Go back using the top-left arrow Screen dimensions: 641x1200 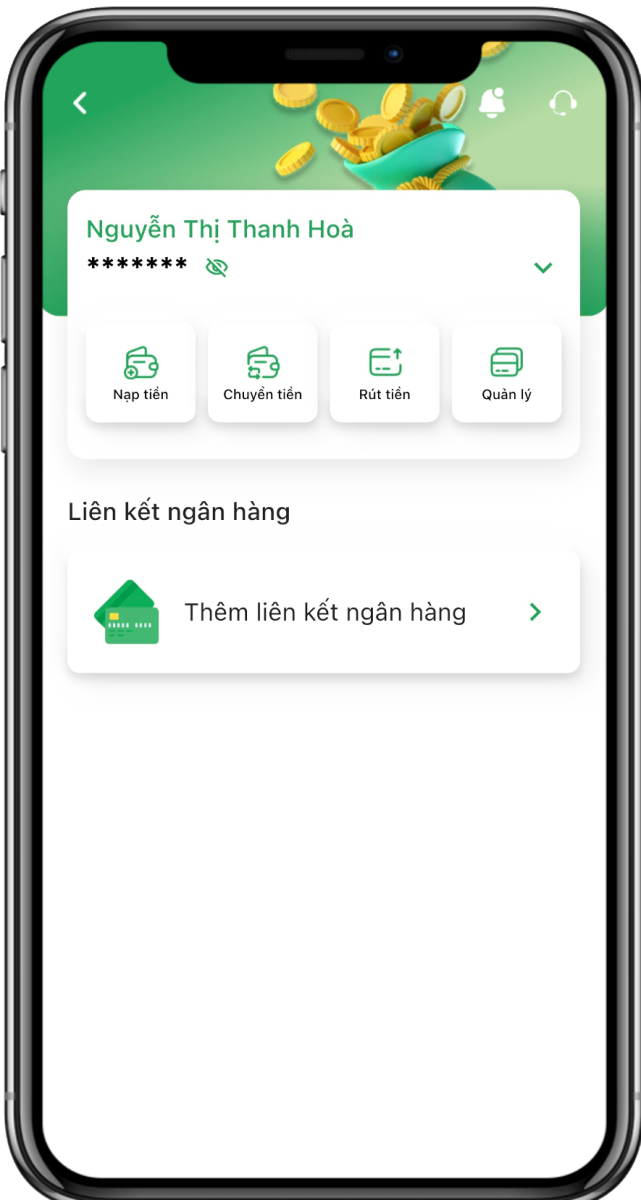[x=81, y=103]
